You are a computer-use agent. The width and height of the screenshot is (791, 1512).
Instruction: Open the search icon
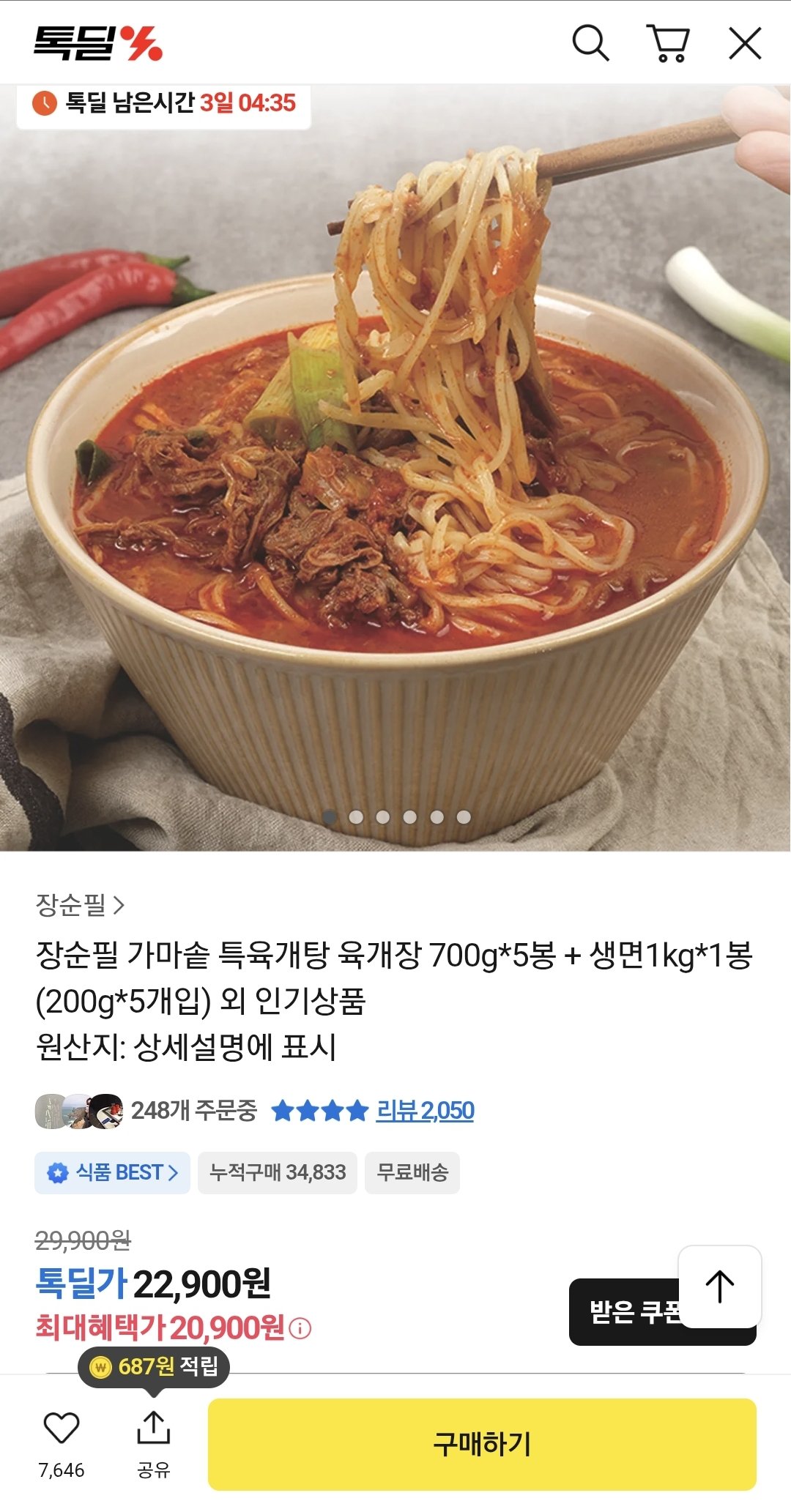590,43
